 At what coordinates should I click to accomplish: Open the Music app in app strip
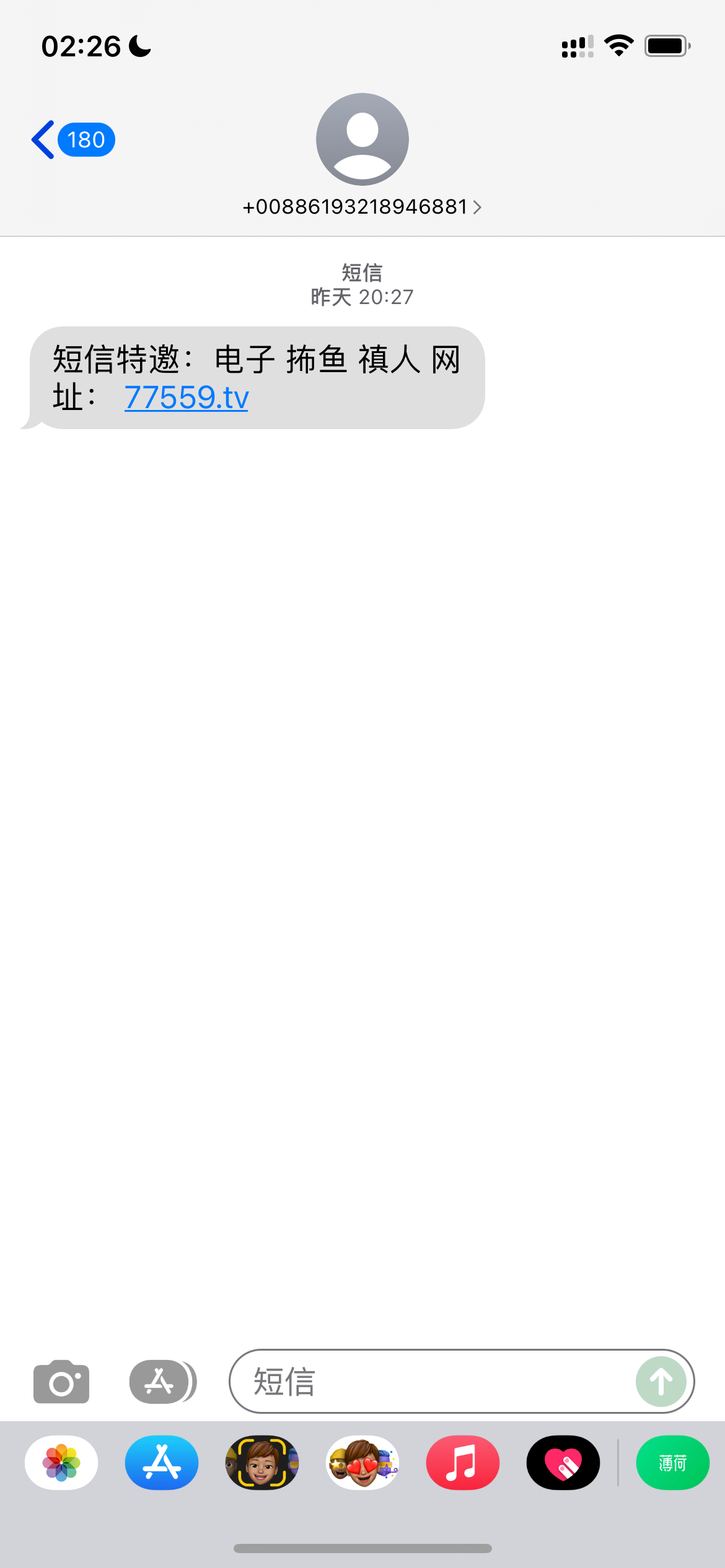[x=462, y=1463]
